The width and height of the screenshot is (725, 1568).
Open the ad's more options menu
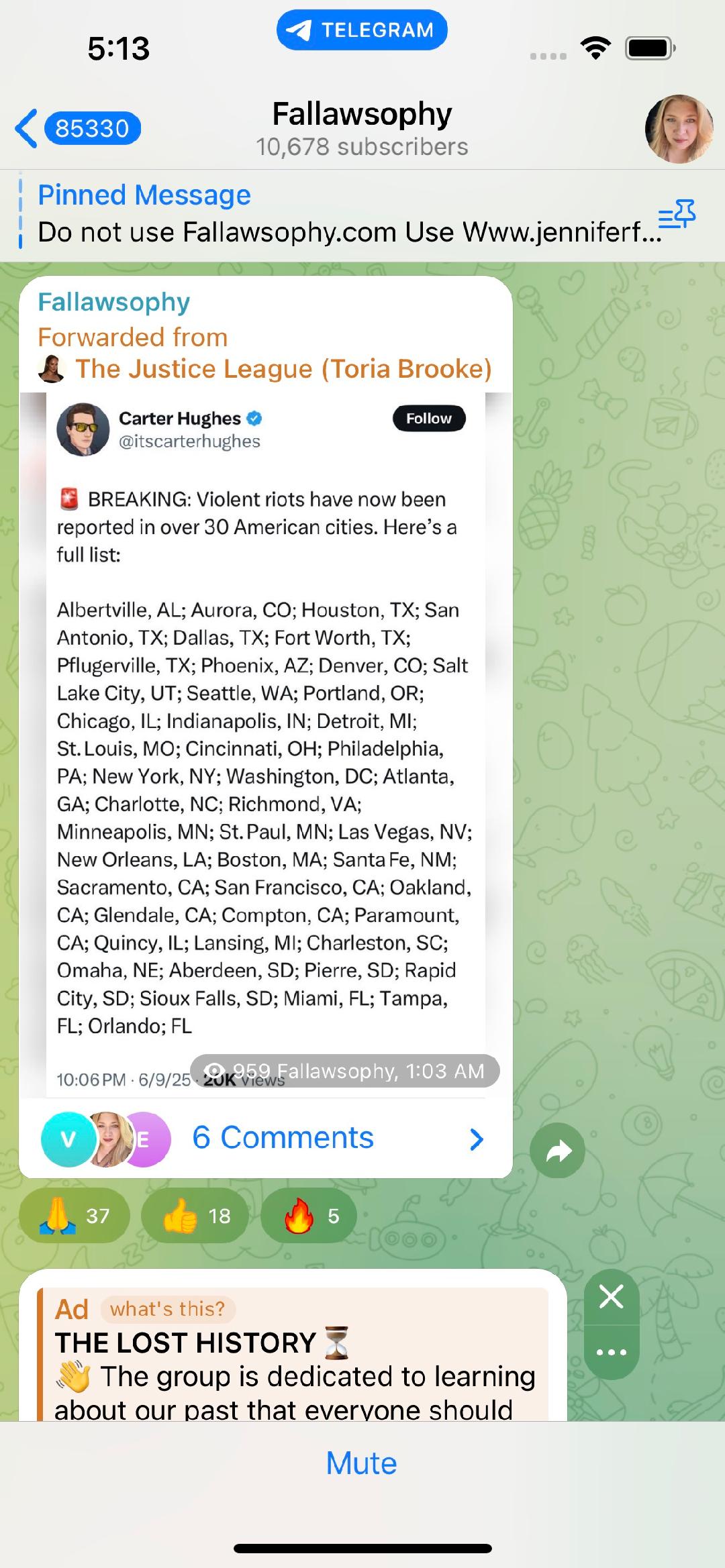point(611,1352)
